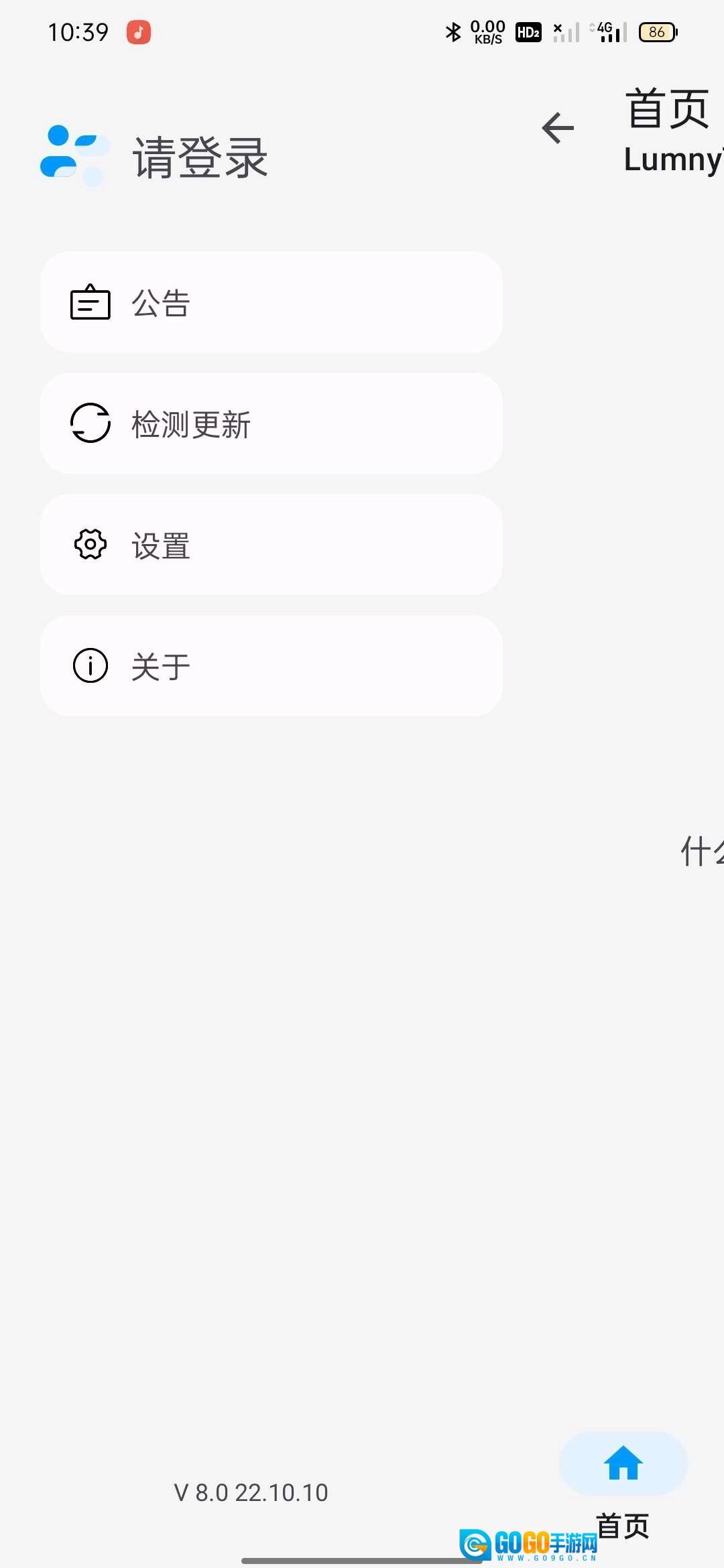Open 设置 settings
Screen dimensions: 724x1568
tap(271, 545)
